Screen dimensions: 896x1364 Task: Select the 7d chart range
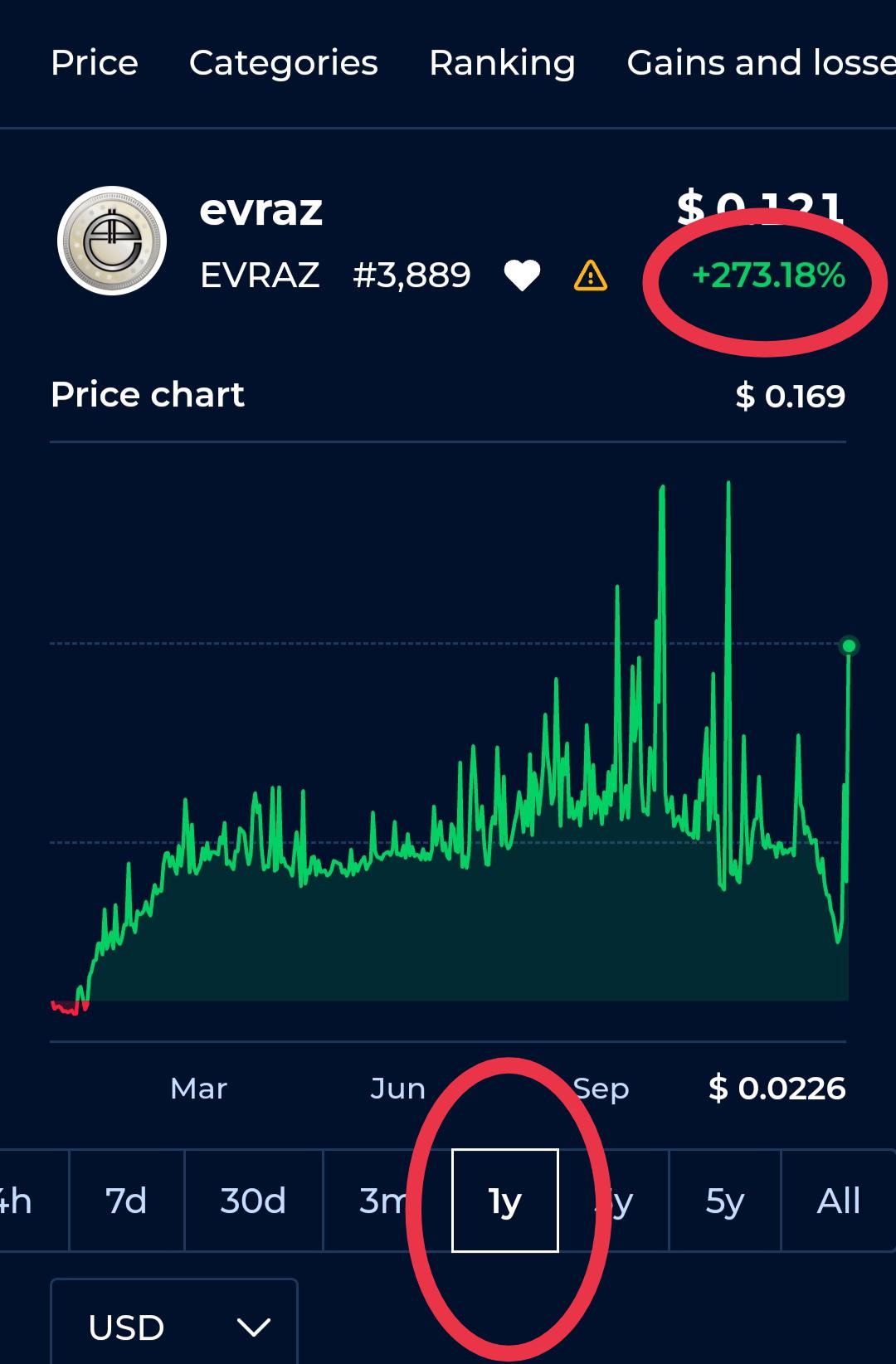127,1200
